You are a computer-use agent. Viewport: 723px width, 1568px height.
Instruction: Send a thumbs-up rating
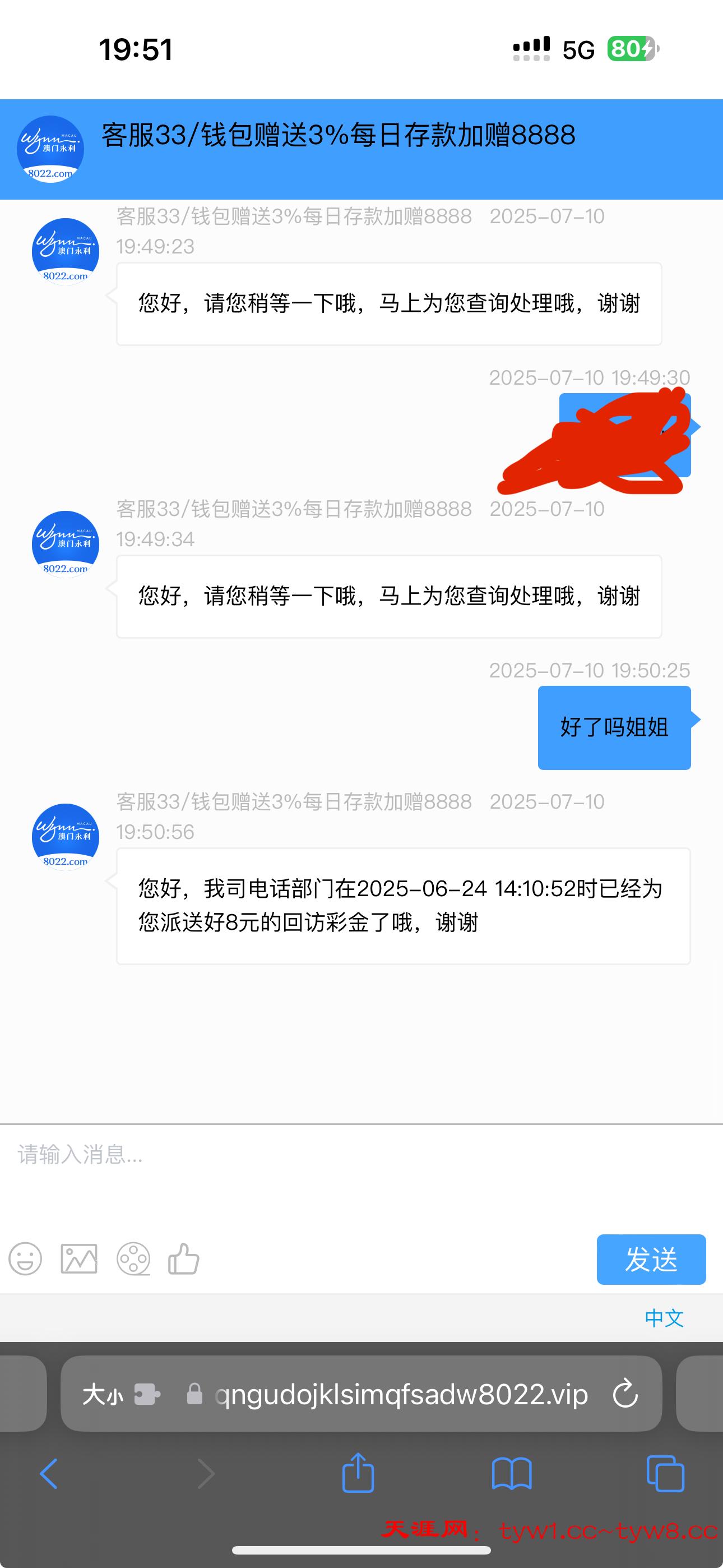point(184,1259)
